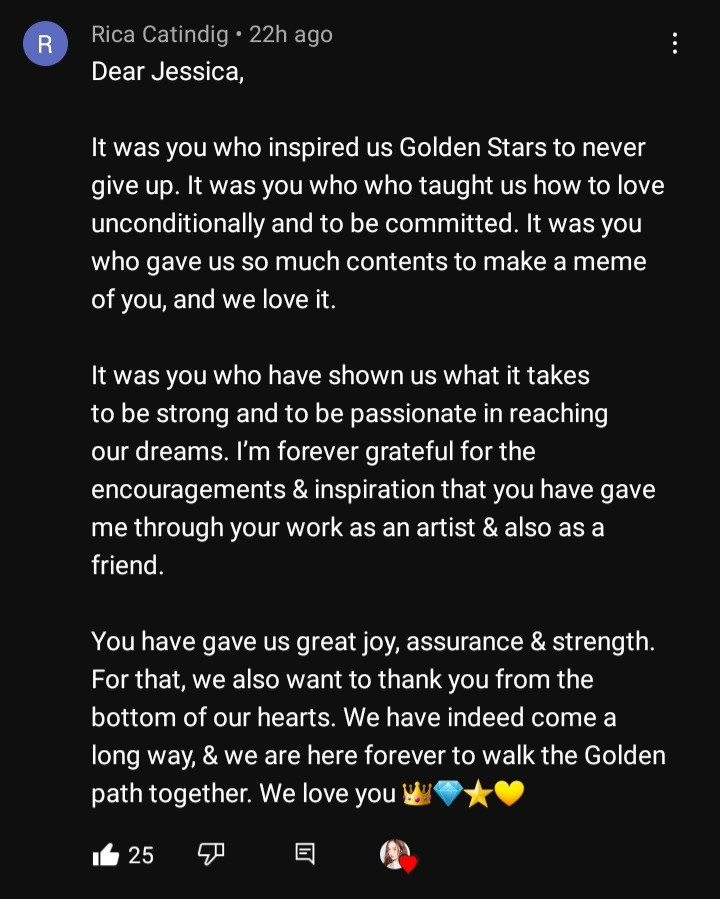Like Rica Catindig's comment
The height and width of the screenshot is (899, 720).
coord(106,854)
